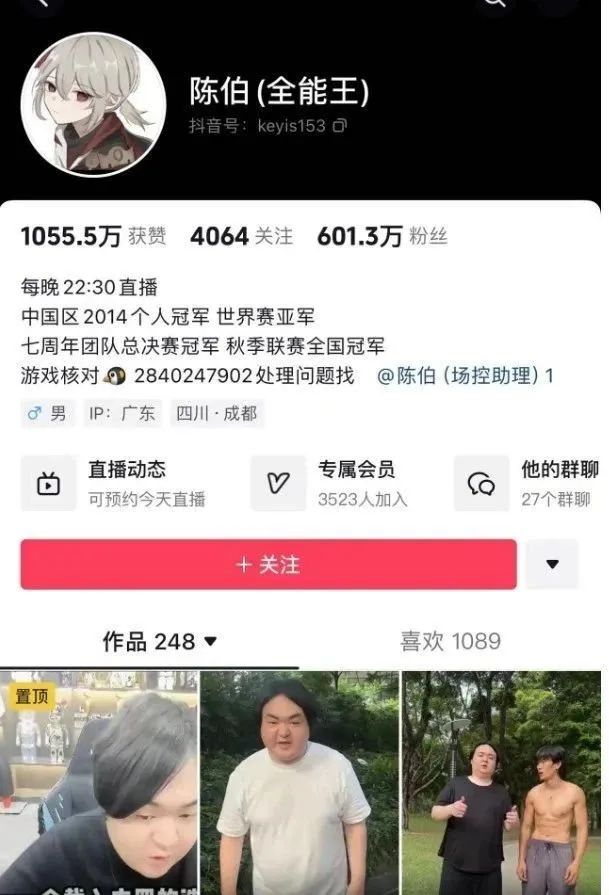609x895 pixels.
Task: Switch to the 喜欢 1089 tab
Action: click(450, 642)
